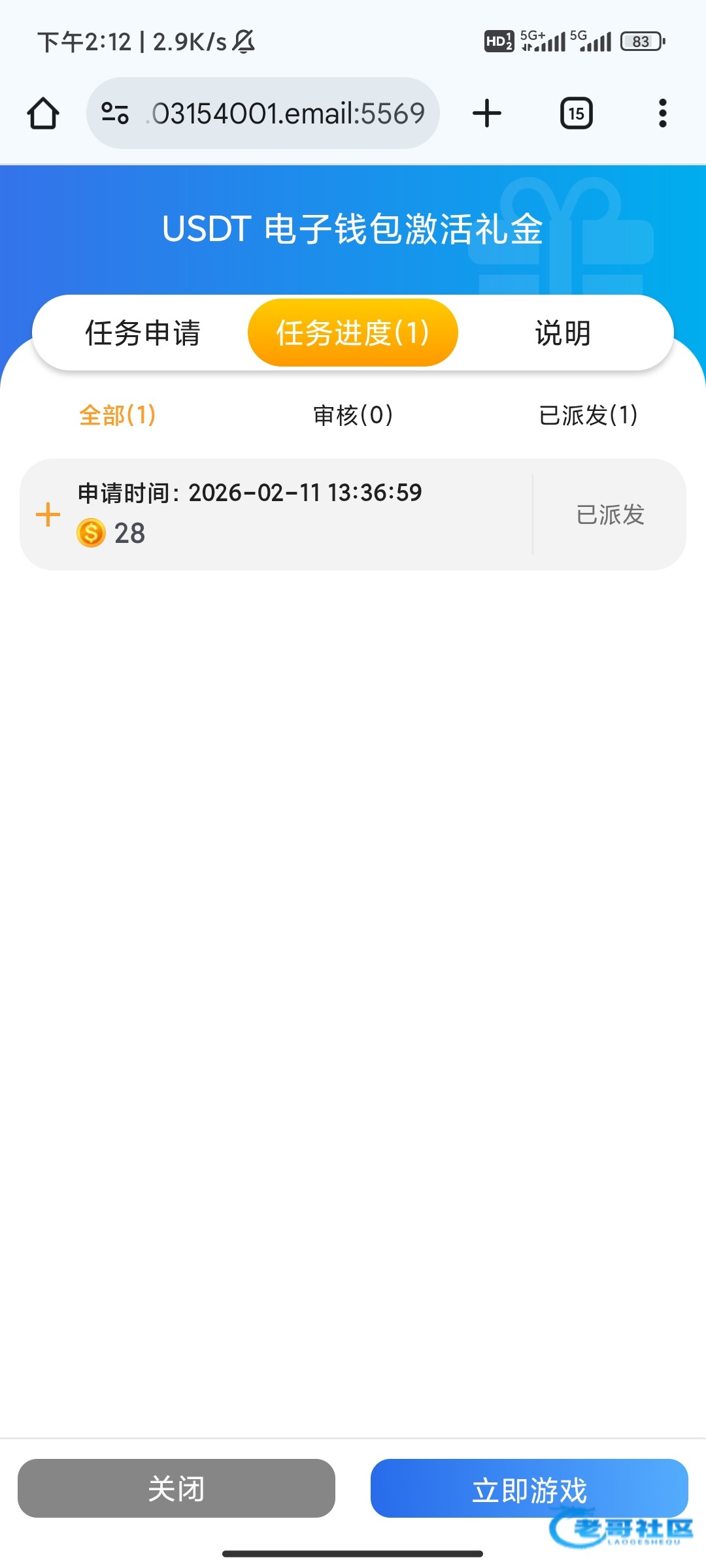Viewport: 706px width, 1568px height.
Task: Filter by 审核(0)
Action: point(353,415)
